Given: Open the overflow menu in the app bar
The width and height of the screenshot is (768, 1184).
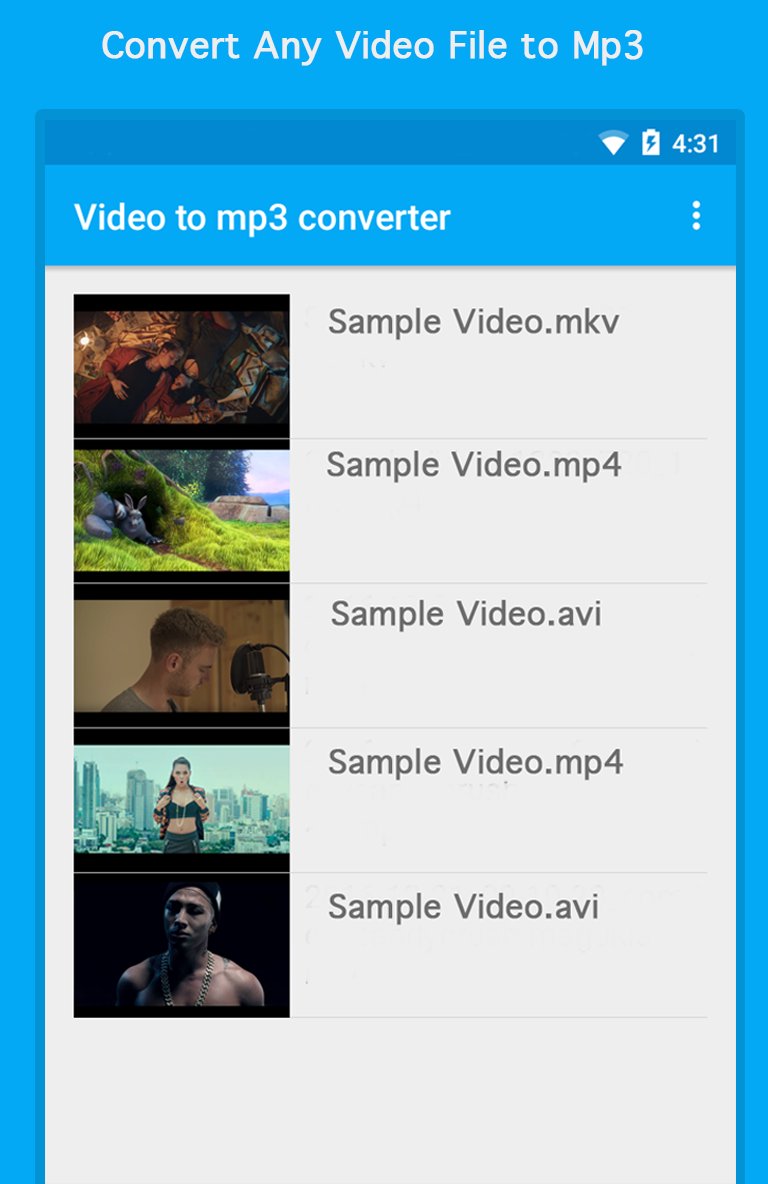Looking at the screenshot, I should (696, 216).
